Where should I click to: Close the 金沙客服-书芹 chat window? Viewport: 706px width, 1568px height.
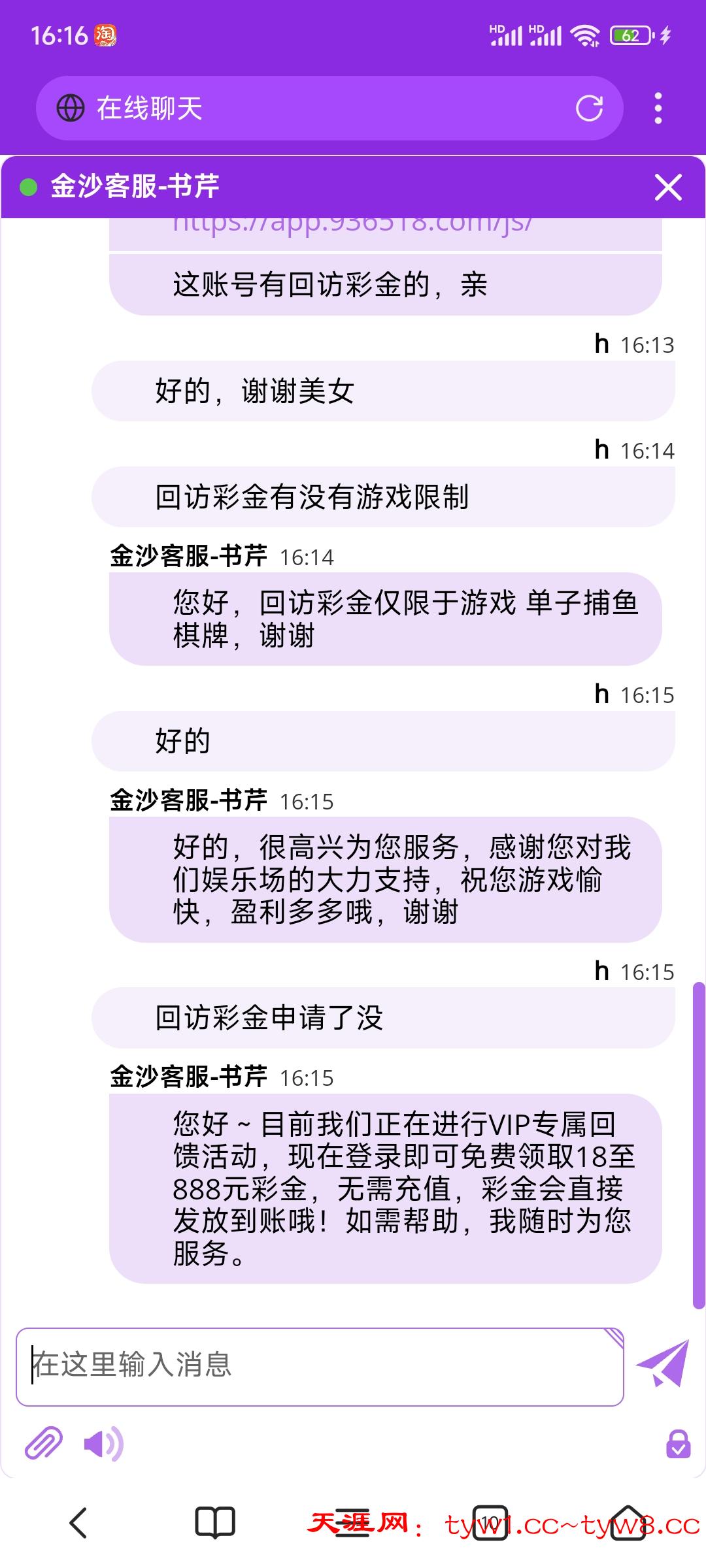tap(668, 188)
